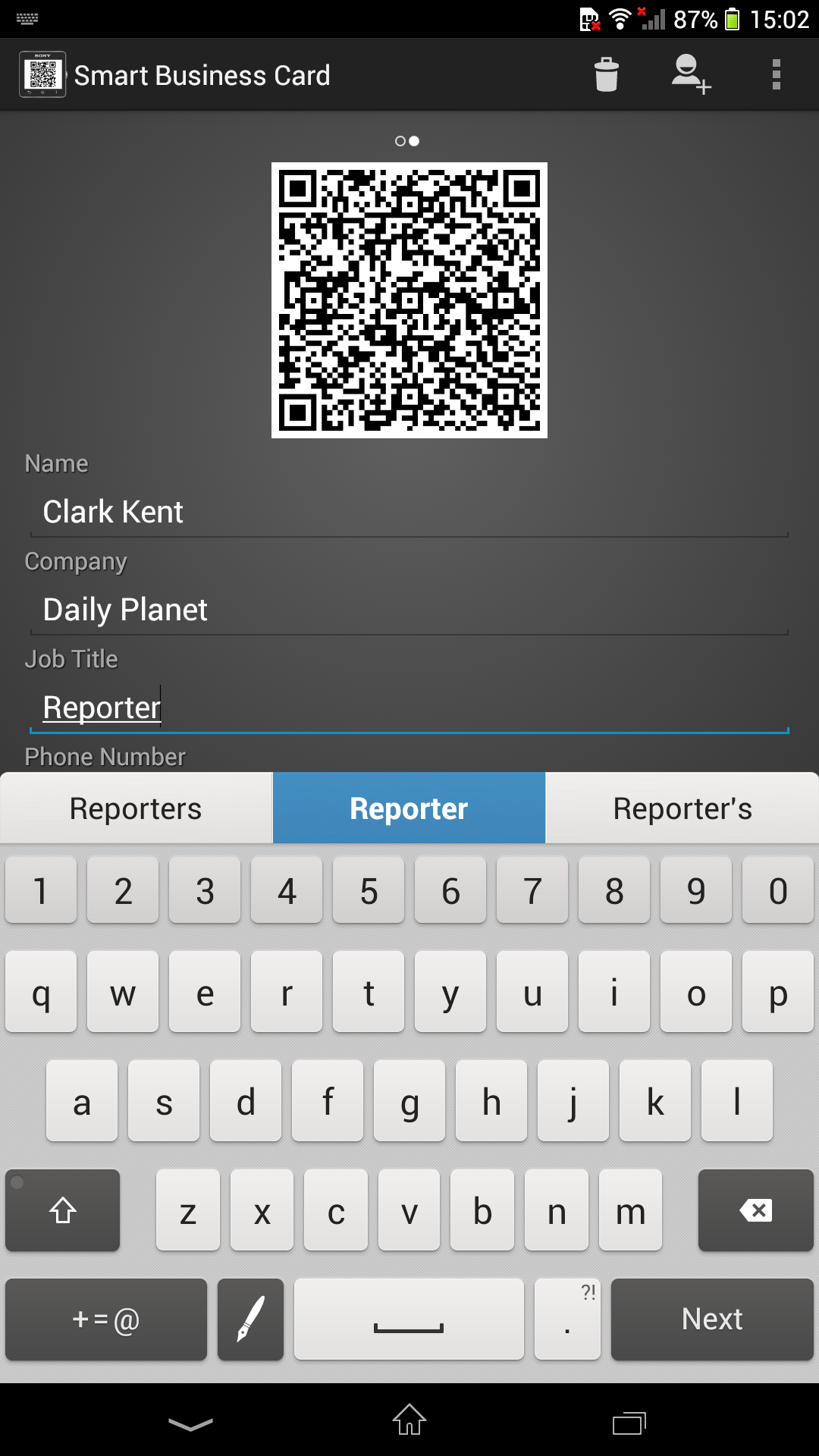This screenshot has height=1456, width=819.
Task: Select the "Reporter's" suggestion
Action: click(682, 808)
